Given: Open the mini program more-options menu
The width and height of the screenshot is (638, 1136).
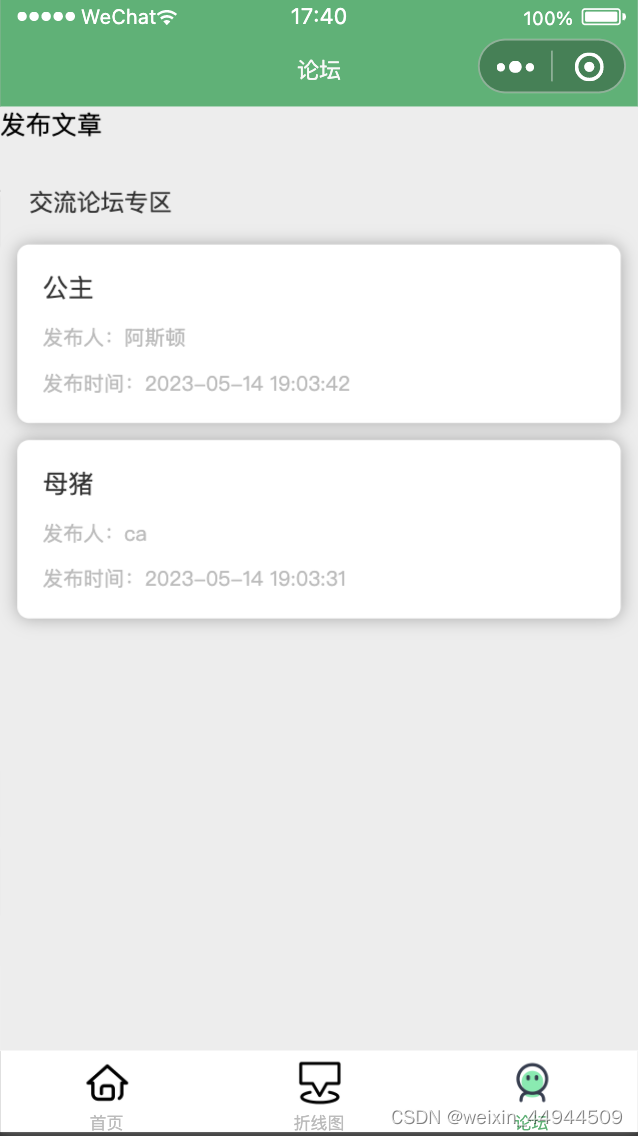Looking at the screenshot, I should point(515,67).
